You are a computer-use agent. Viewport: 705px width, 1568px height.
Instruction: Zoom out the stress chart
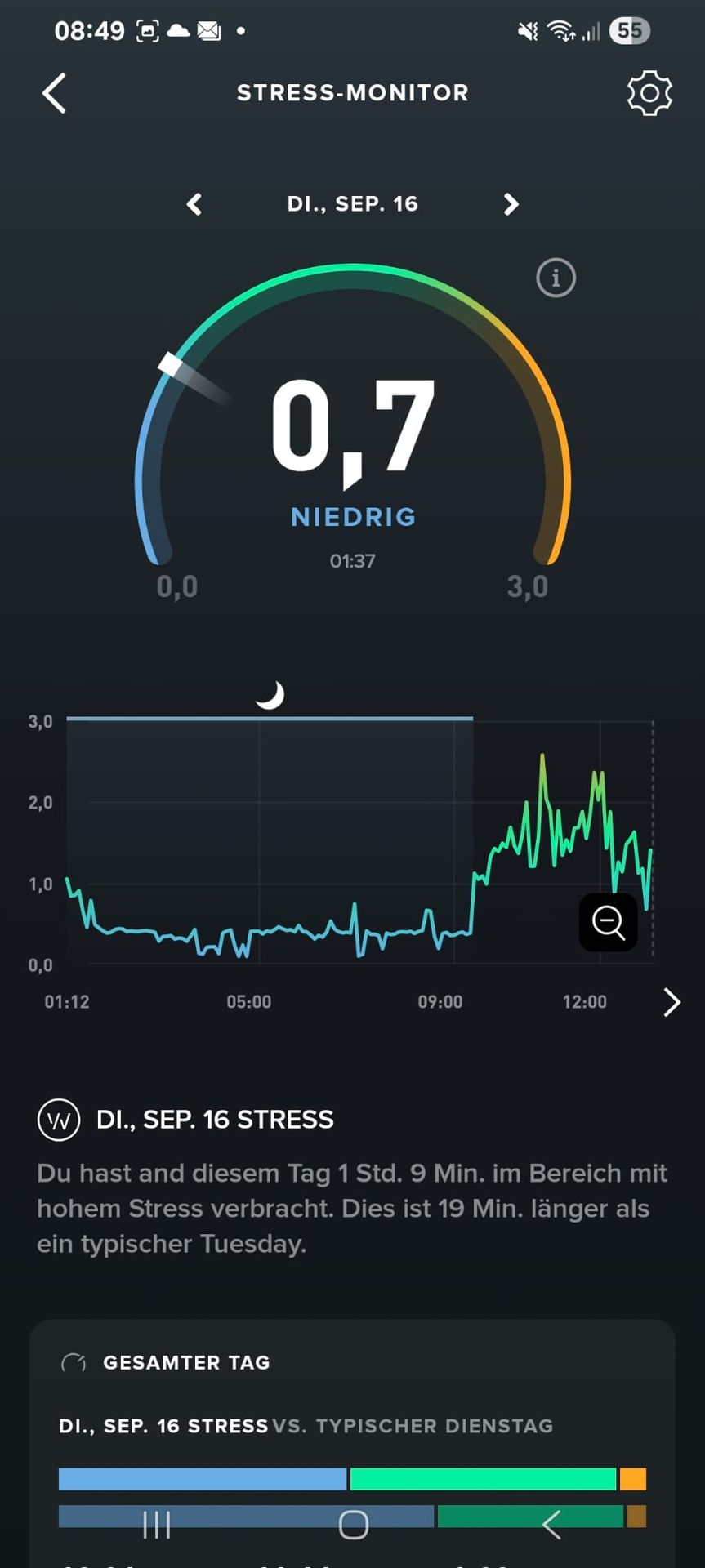pyautogui.click(x=608, y=922)
